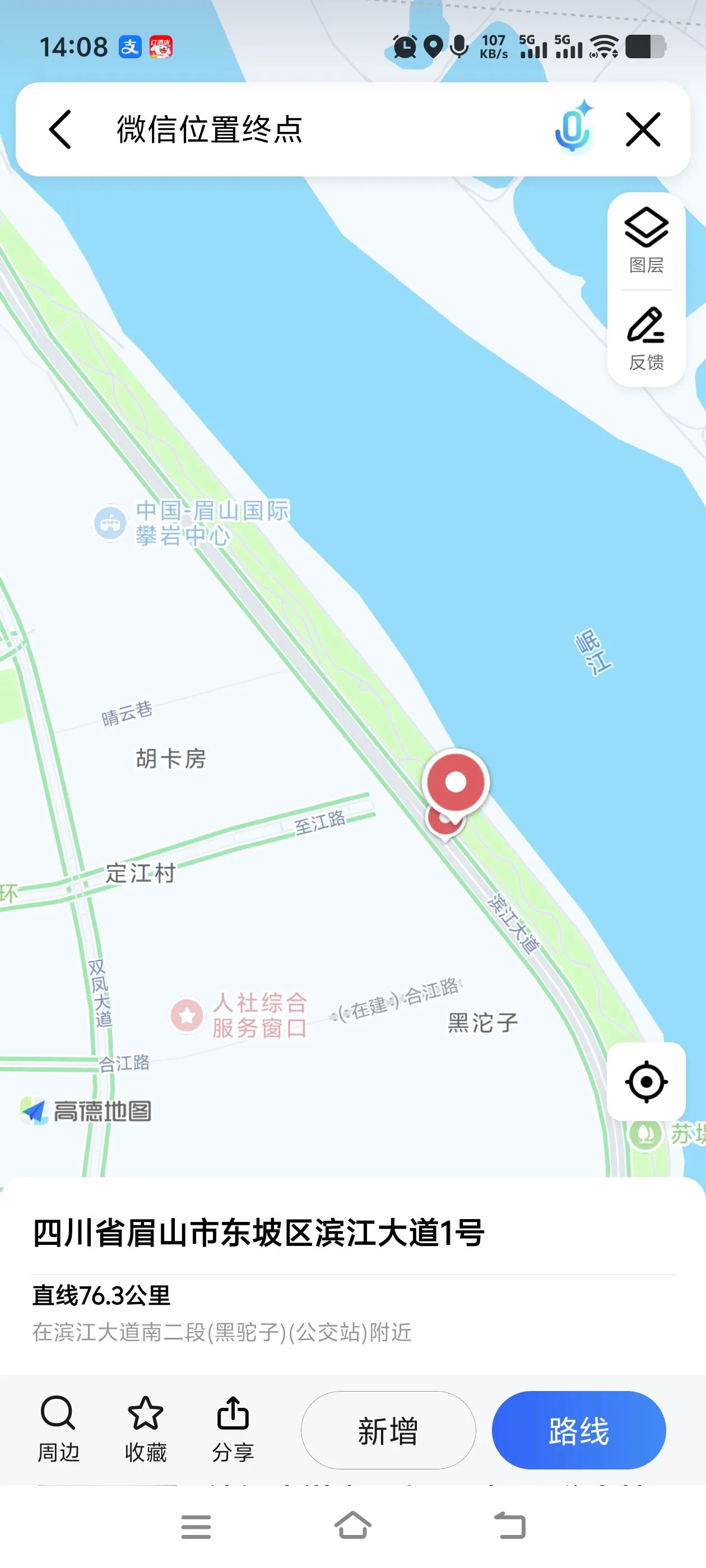Recenter map on my current location
The image size is (706, 1568).
coord(645,1082)
